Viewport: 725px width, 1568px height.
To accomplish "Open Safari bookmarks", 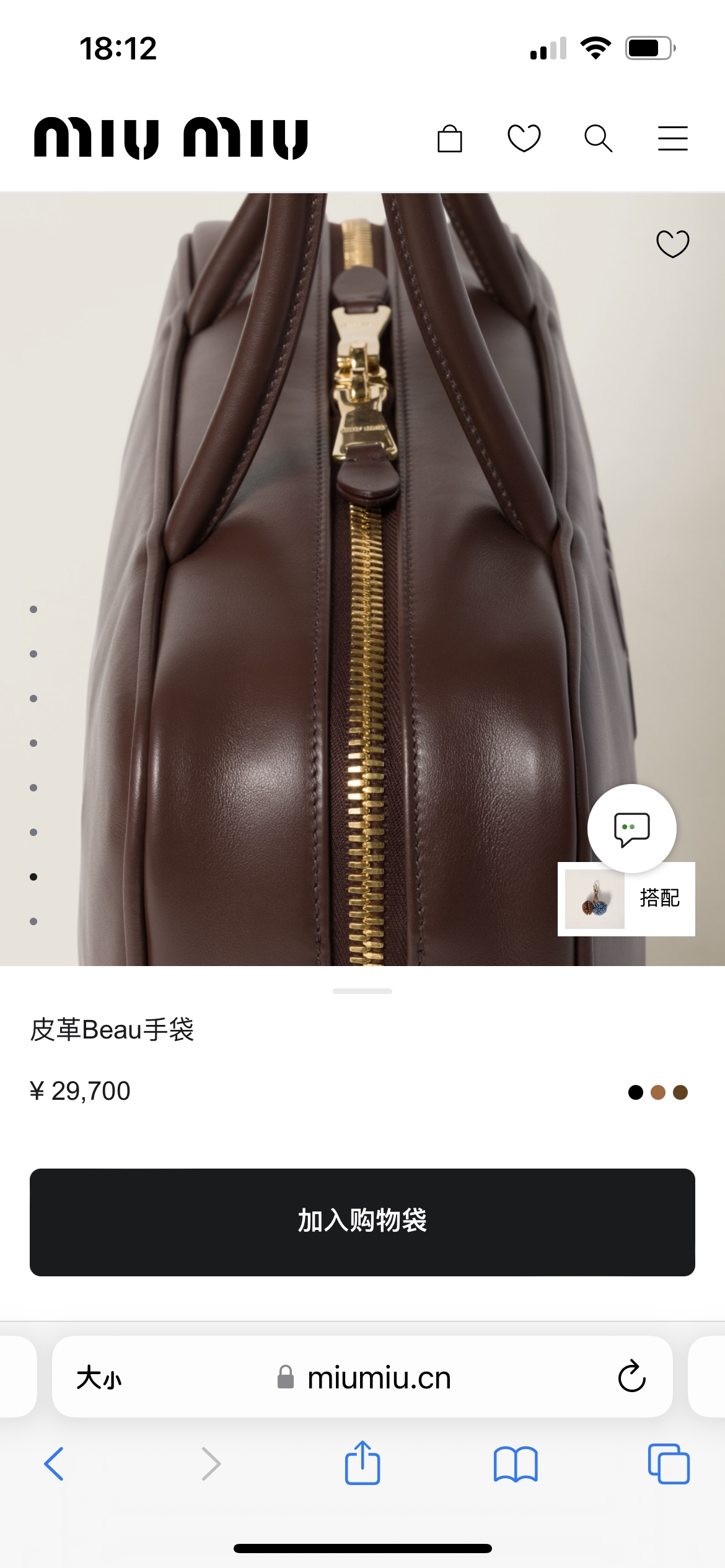I will pyautogui.click(x=516, y=1465).
